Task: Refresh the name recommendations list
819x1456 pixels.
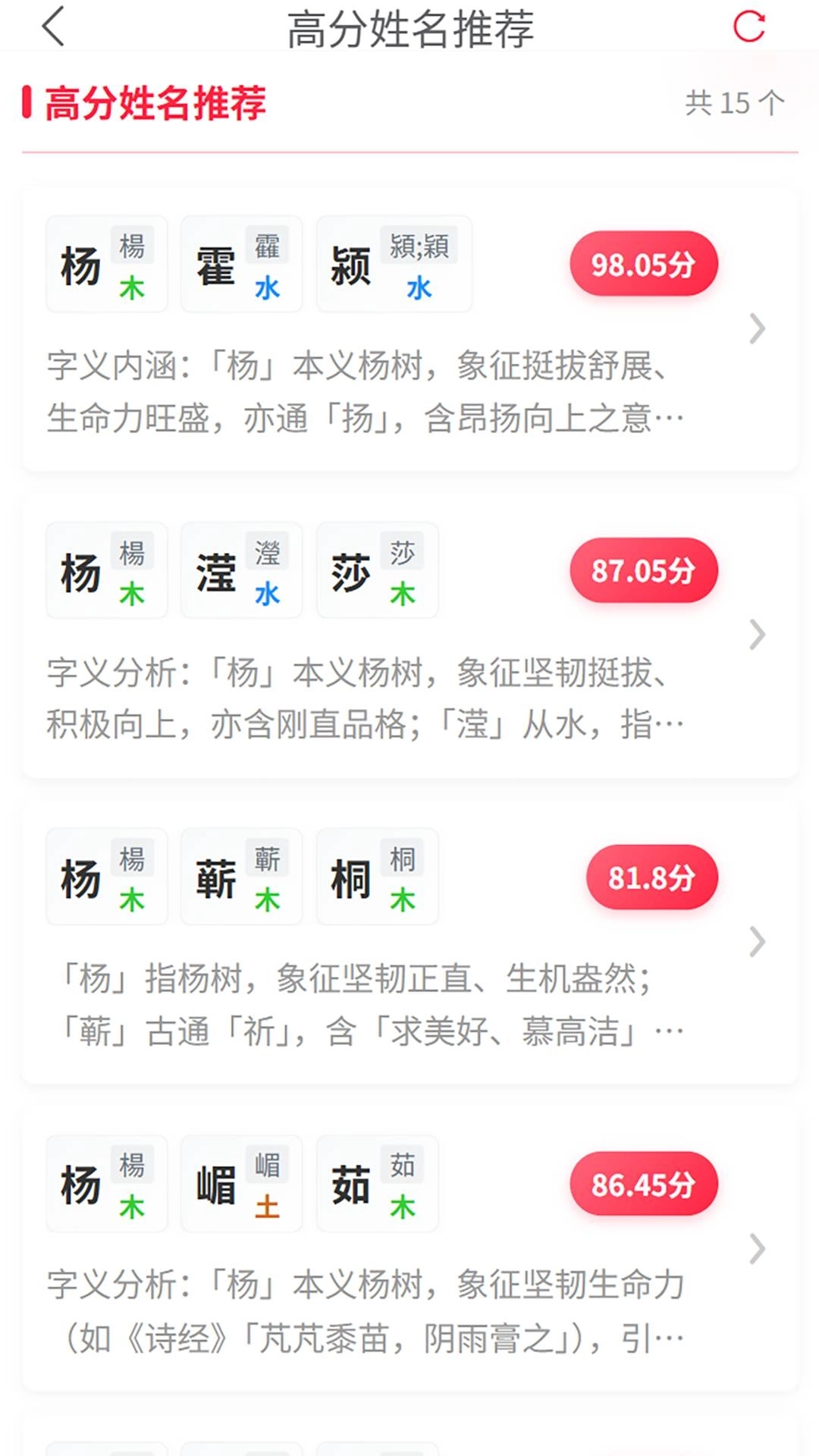Action: (x=749, y=27)
